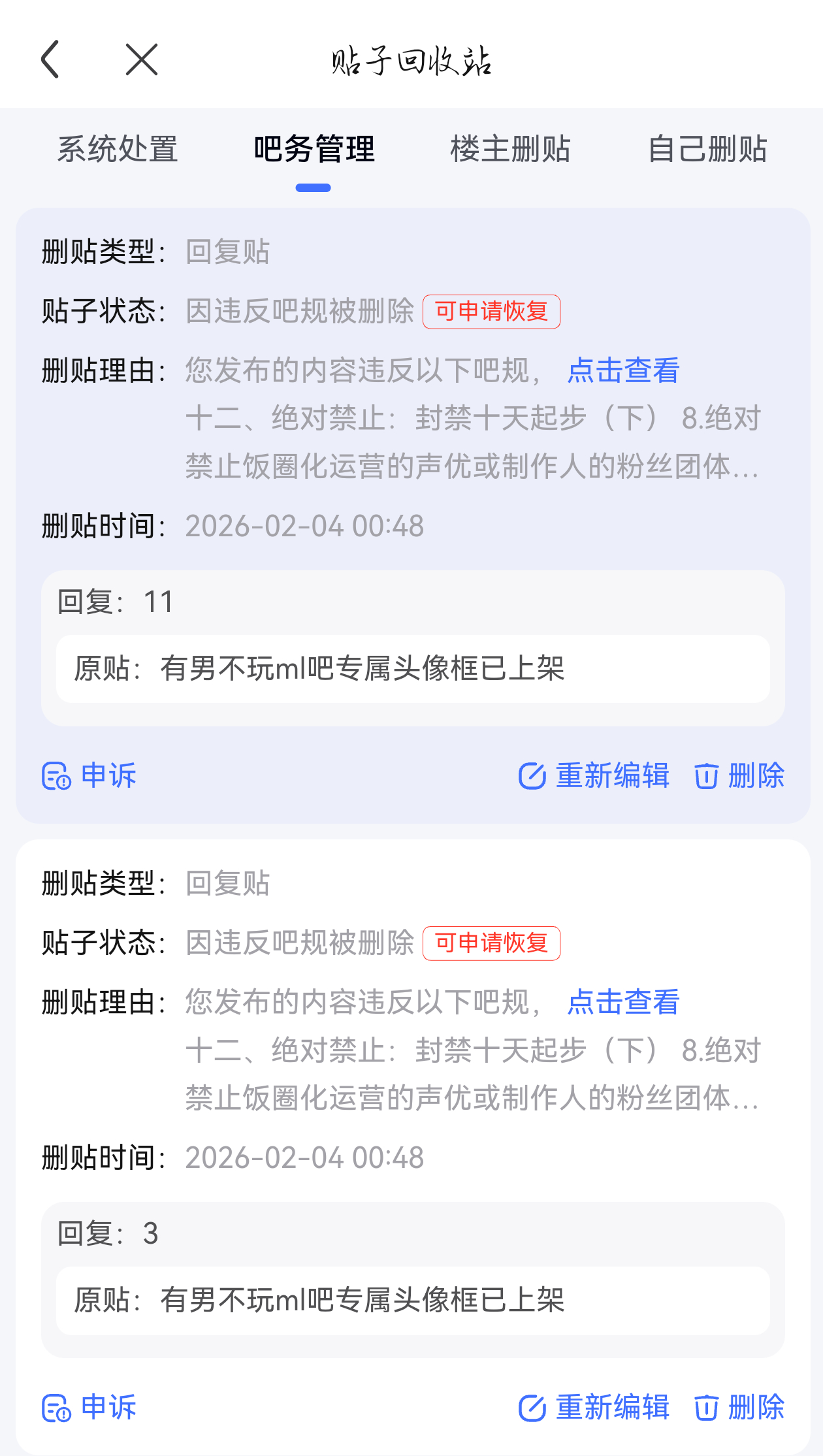Switch to the 系统处置 tab
The width and height of the screenshot is (823, 1456).
pyautogui.click(x=118, y=149)
